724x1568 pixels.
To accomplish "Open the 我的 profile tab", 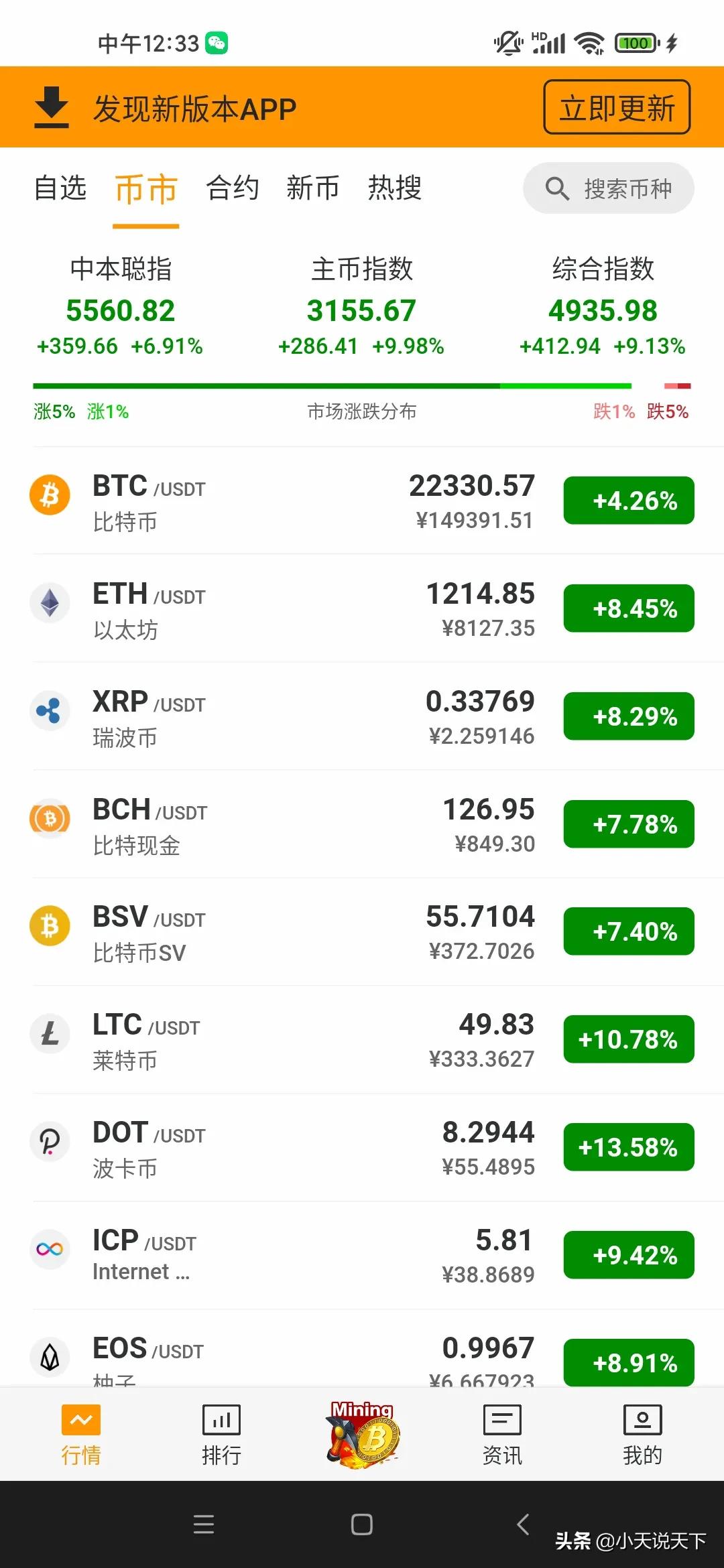I will 642,1435.
